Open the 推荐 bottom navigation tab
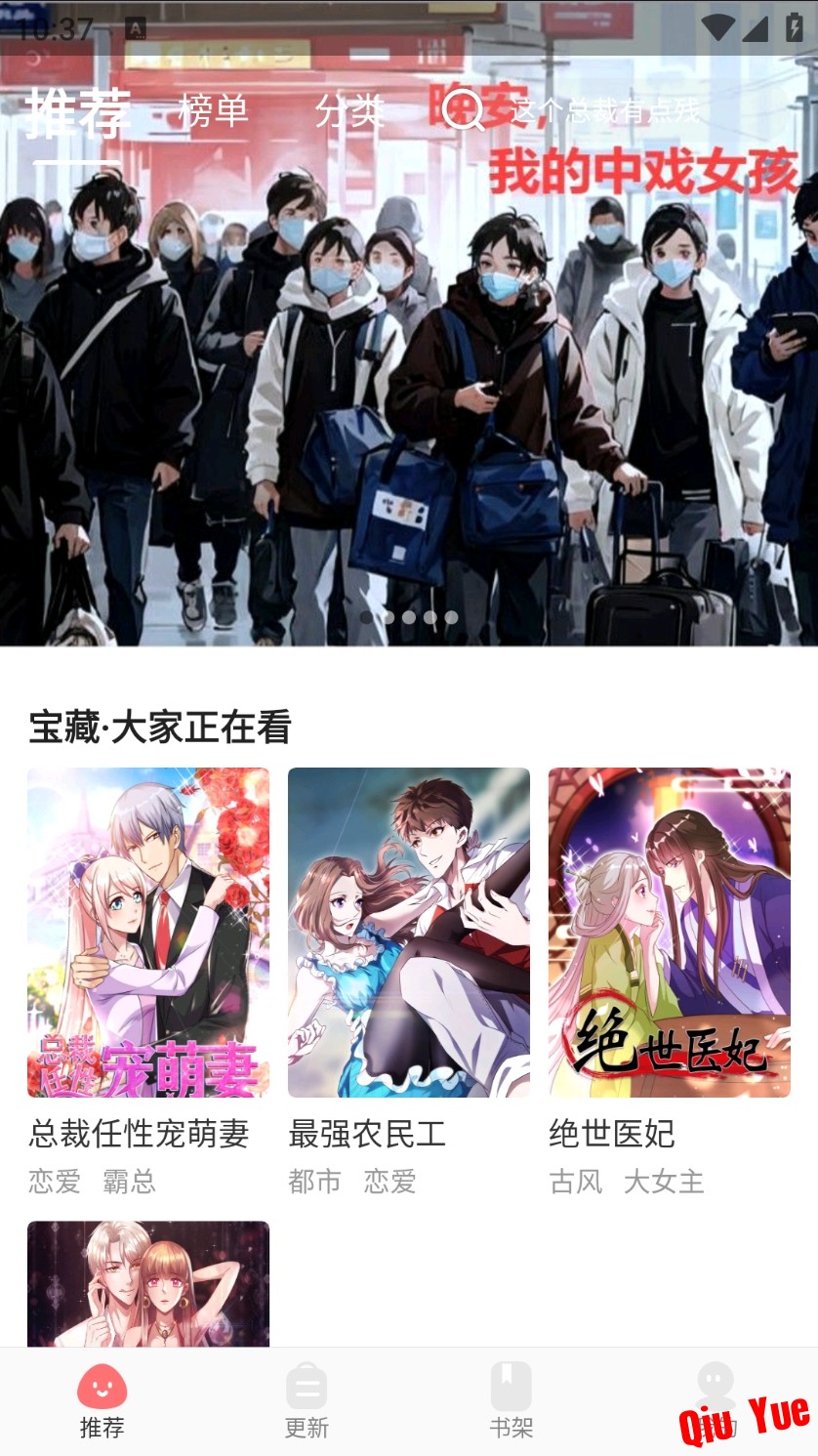The width and height of the screenshot is (818, 1456). click(102, 1401)
